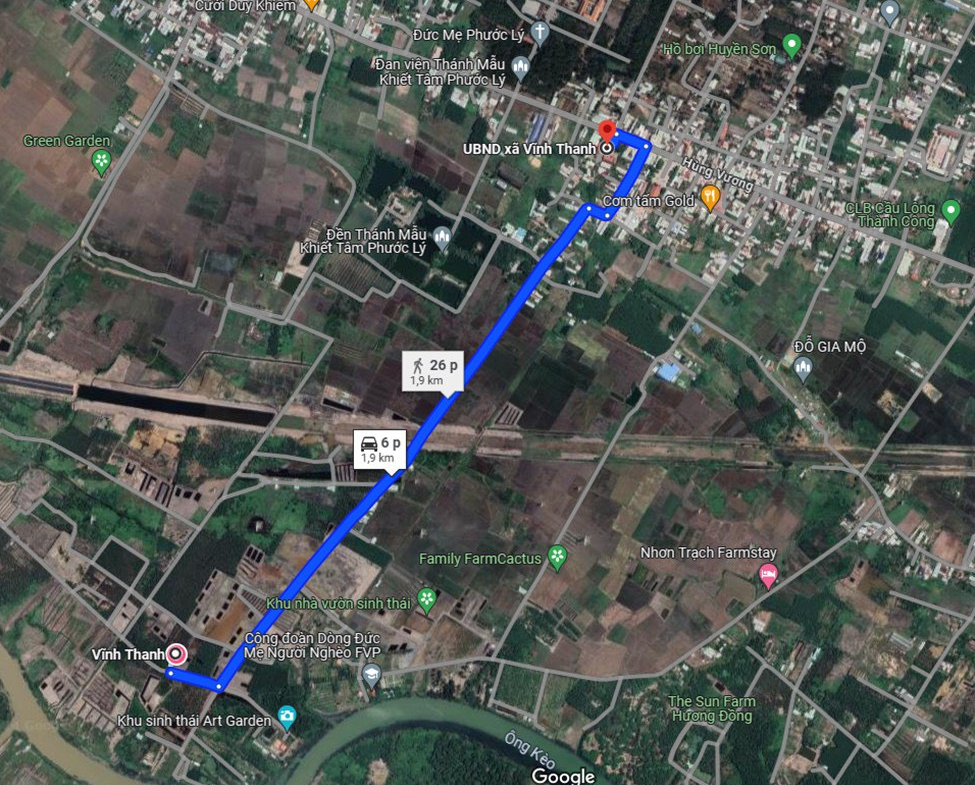Screen dimensions: 975x785
Task: Select the 6 p driving route label
Action: tap(379, 448)
